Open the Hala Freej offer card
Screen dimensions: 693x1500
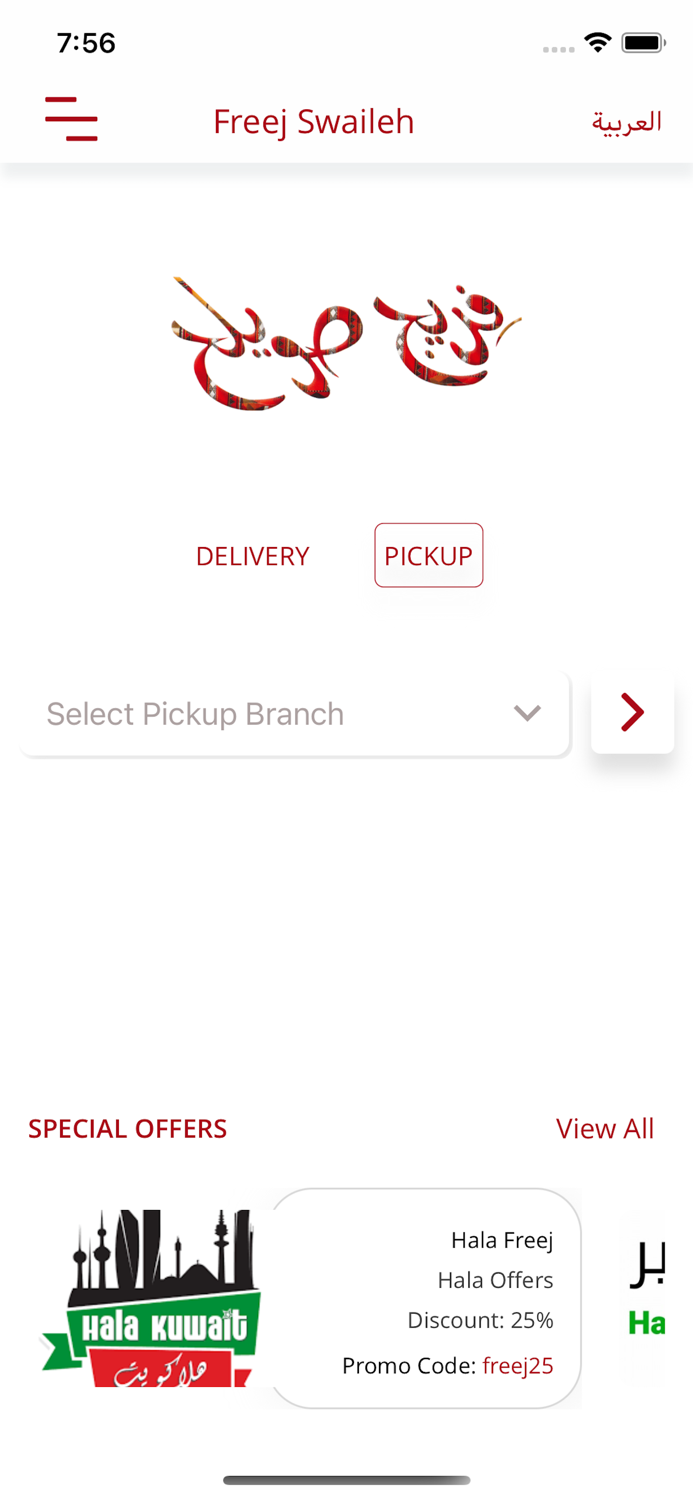tap(425, 1298)
